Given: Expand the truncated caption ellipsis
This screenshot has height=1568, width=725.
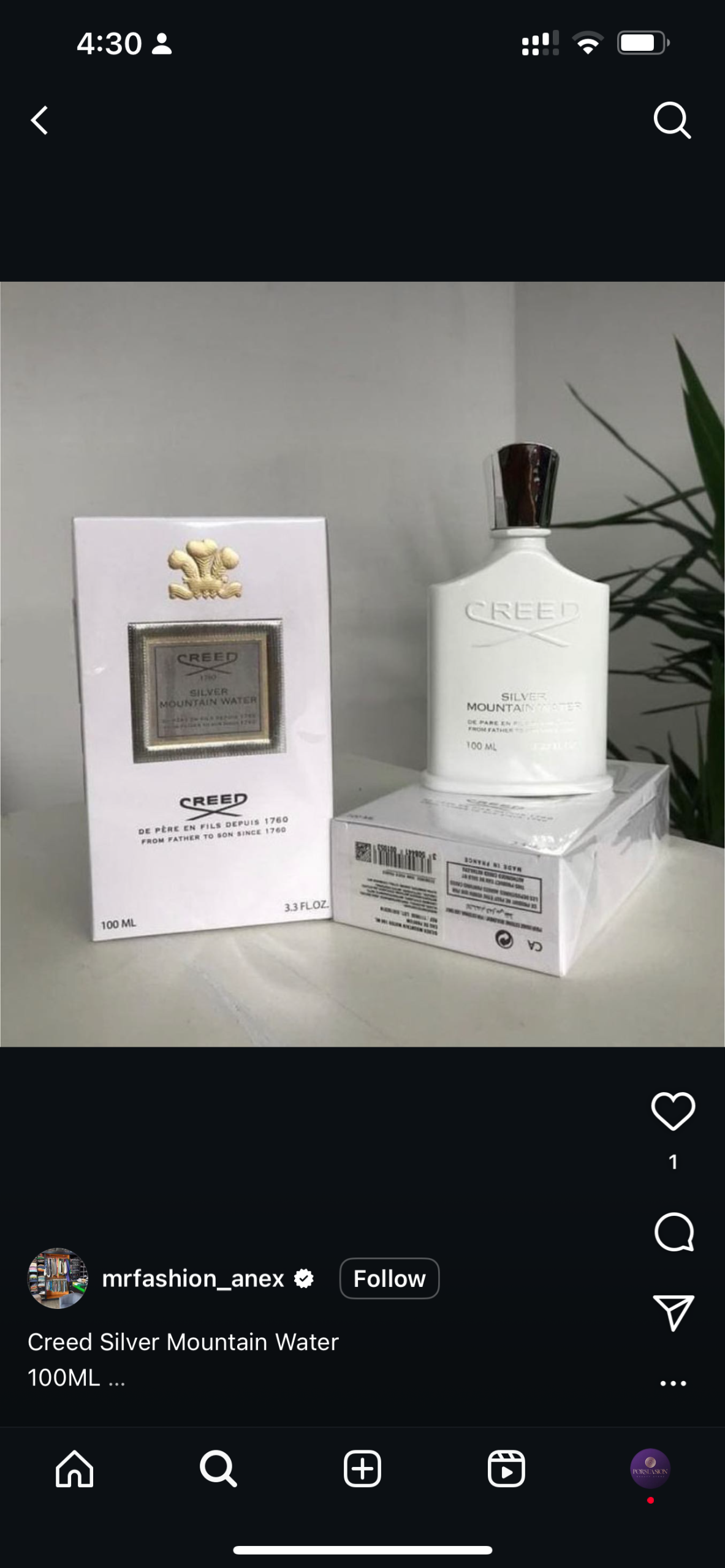Looking at the screenshot, I should pyautogui.click(x=117, y=1378).
